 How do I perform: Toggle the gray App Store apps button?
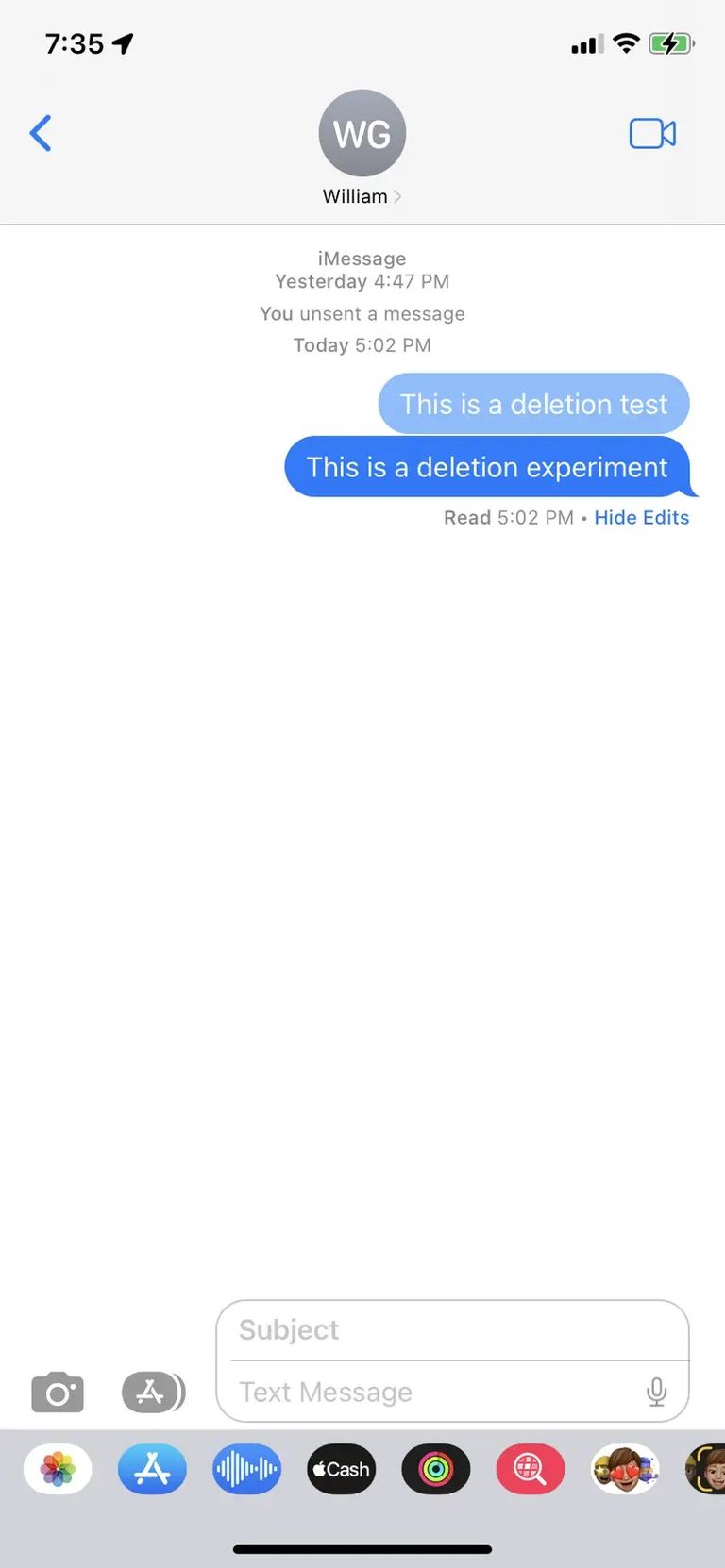pos(153,1393)
